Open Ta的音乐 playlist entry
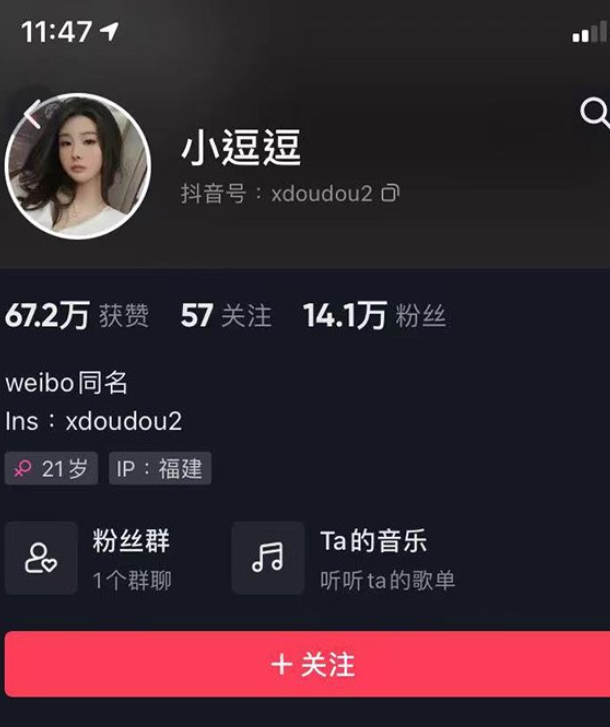This screenshot has height=727, width=610. point(345,558)
